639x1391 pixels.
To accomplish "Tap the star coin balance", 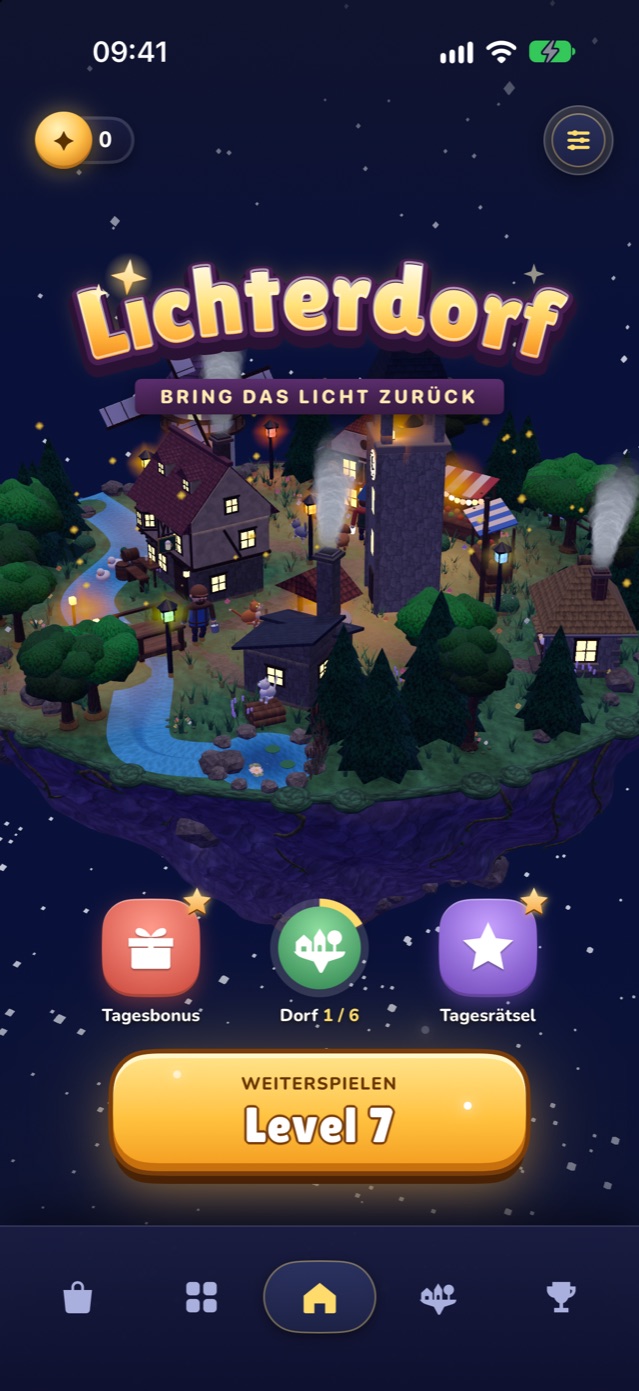I will (84, 140).
